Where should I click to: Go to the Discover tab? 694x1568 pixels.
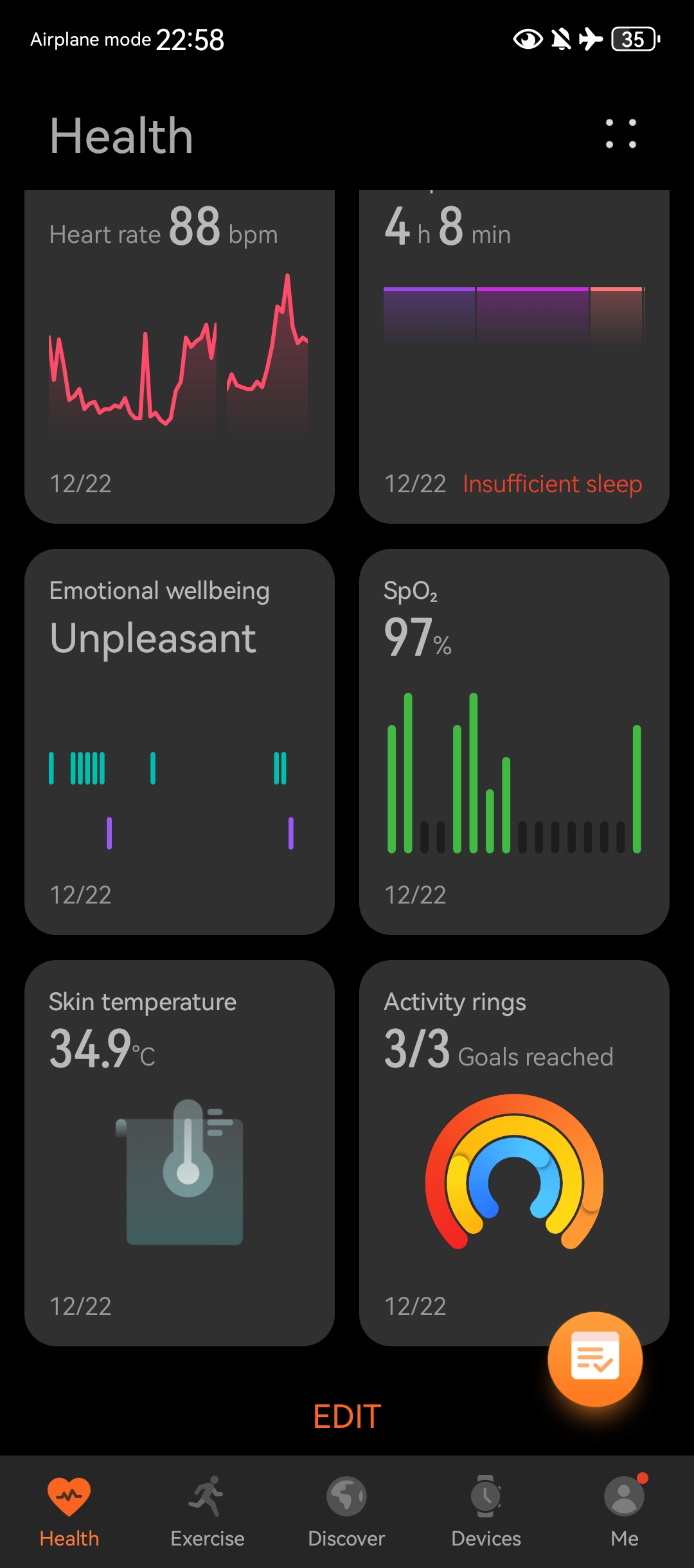[x=346, y=1510]
